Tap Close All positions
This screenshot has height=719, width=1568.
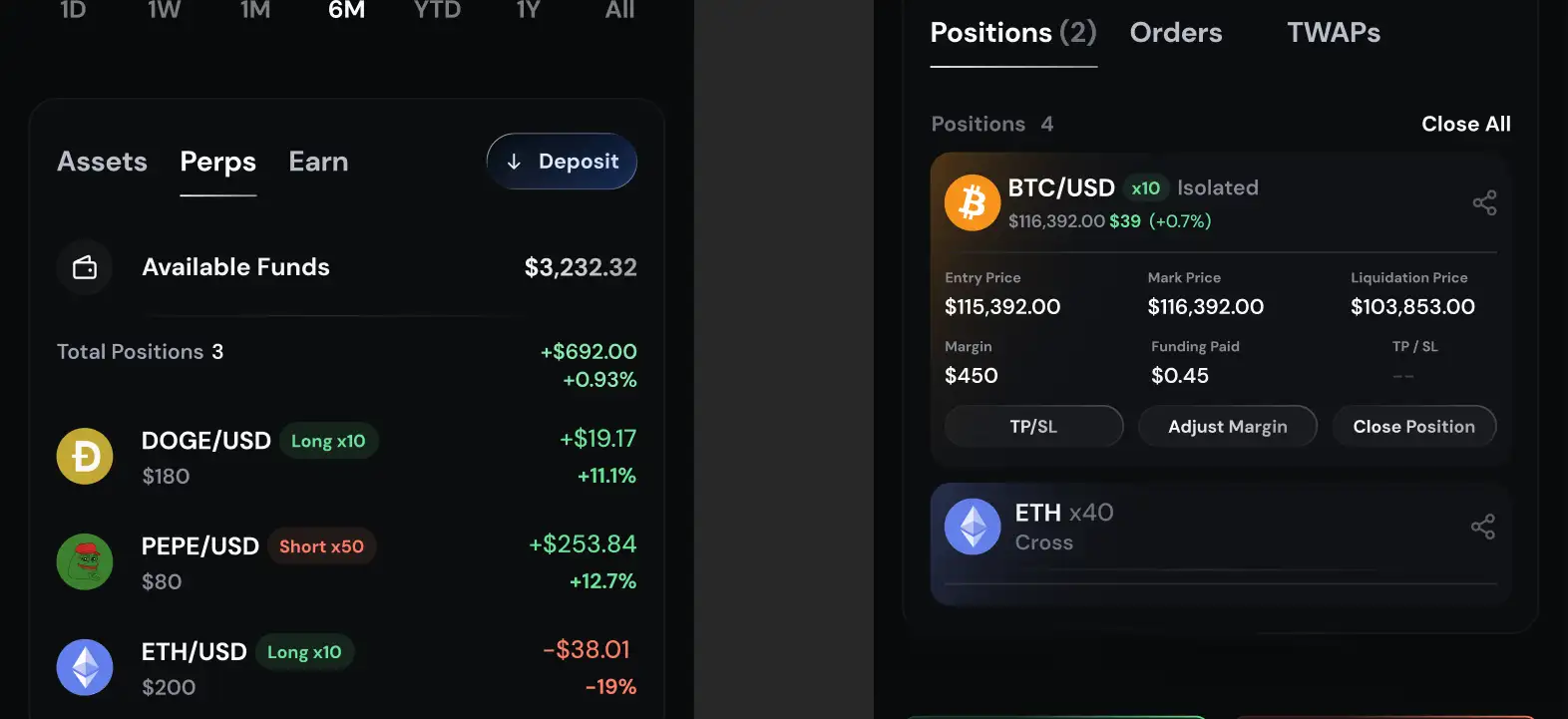(1465, 125)
